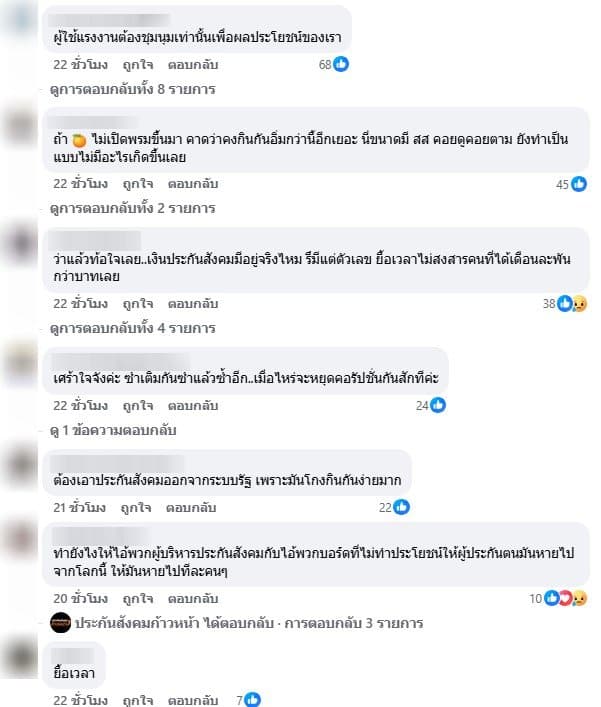Screen dimensions: 601x707
Task: Show all 4 replies under "ว่าแล้วท้อใจเลย" comment
Action: (132, 327)
